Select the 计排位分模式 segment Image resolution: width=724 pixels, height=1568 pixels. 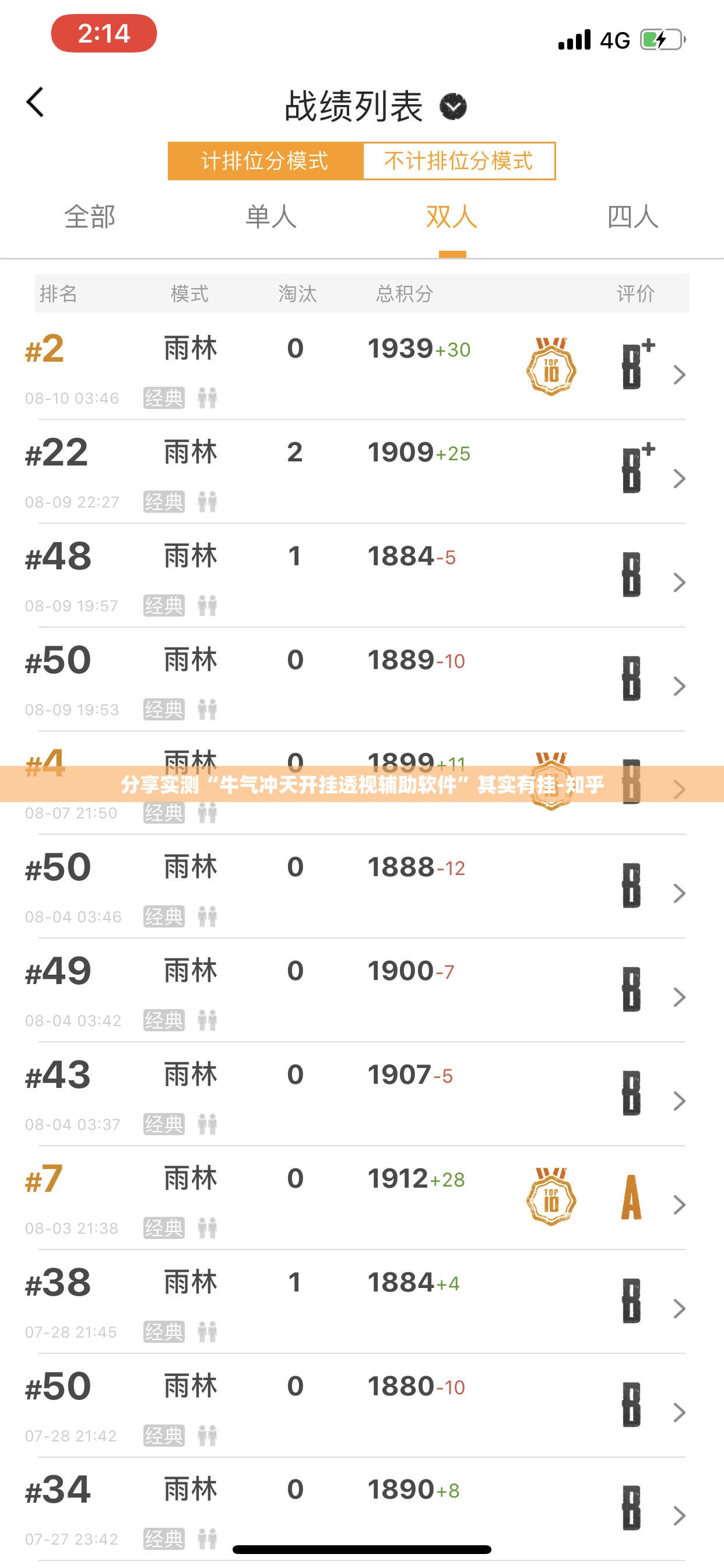[265, 160]
